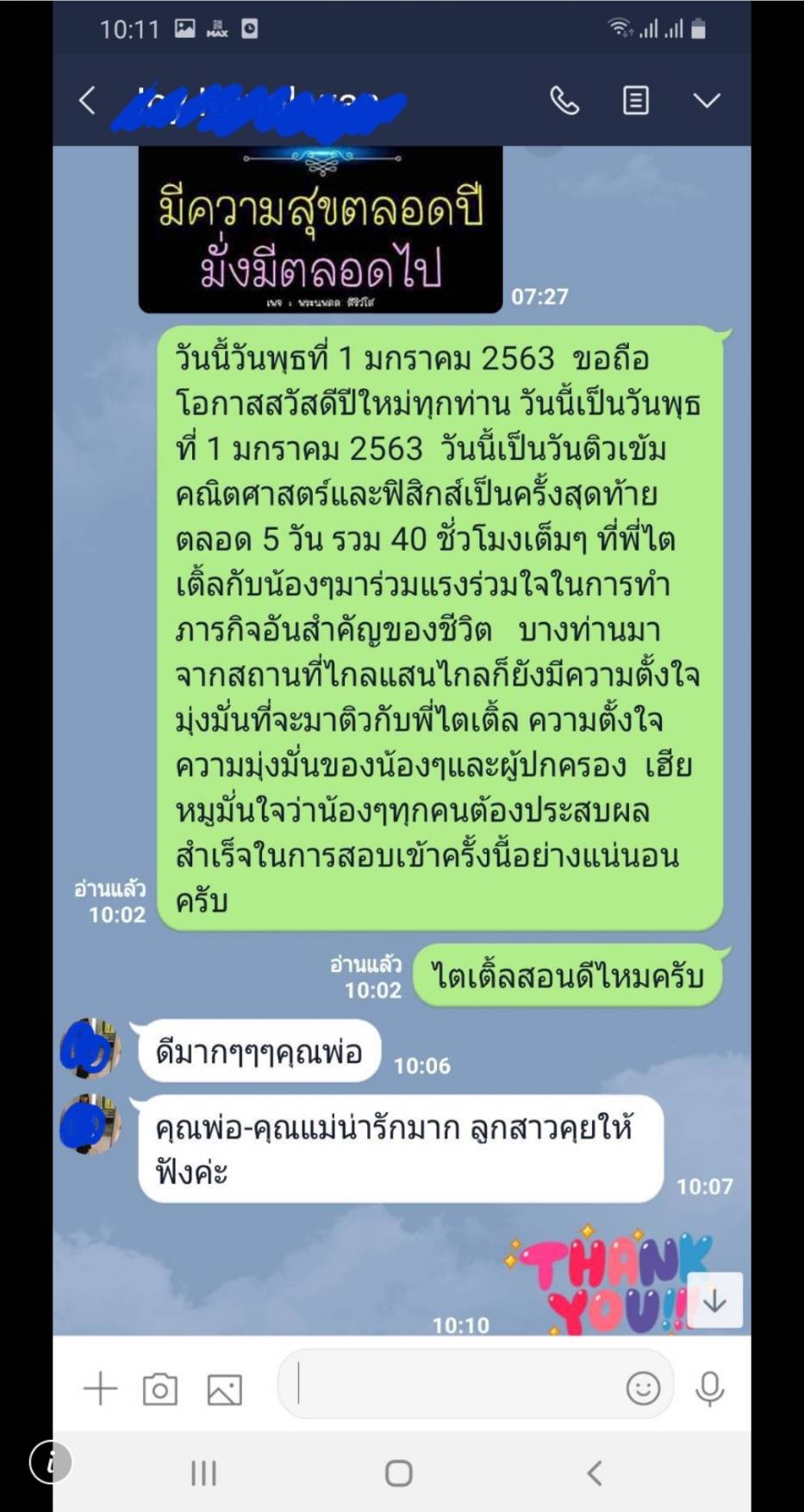Viewport: 804px width, 1512px height.
Task: Open the plus attachment menu
Action: click(x=100, y=1389)
